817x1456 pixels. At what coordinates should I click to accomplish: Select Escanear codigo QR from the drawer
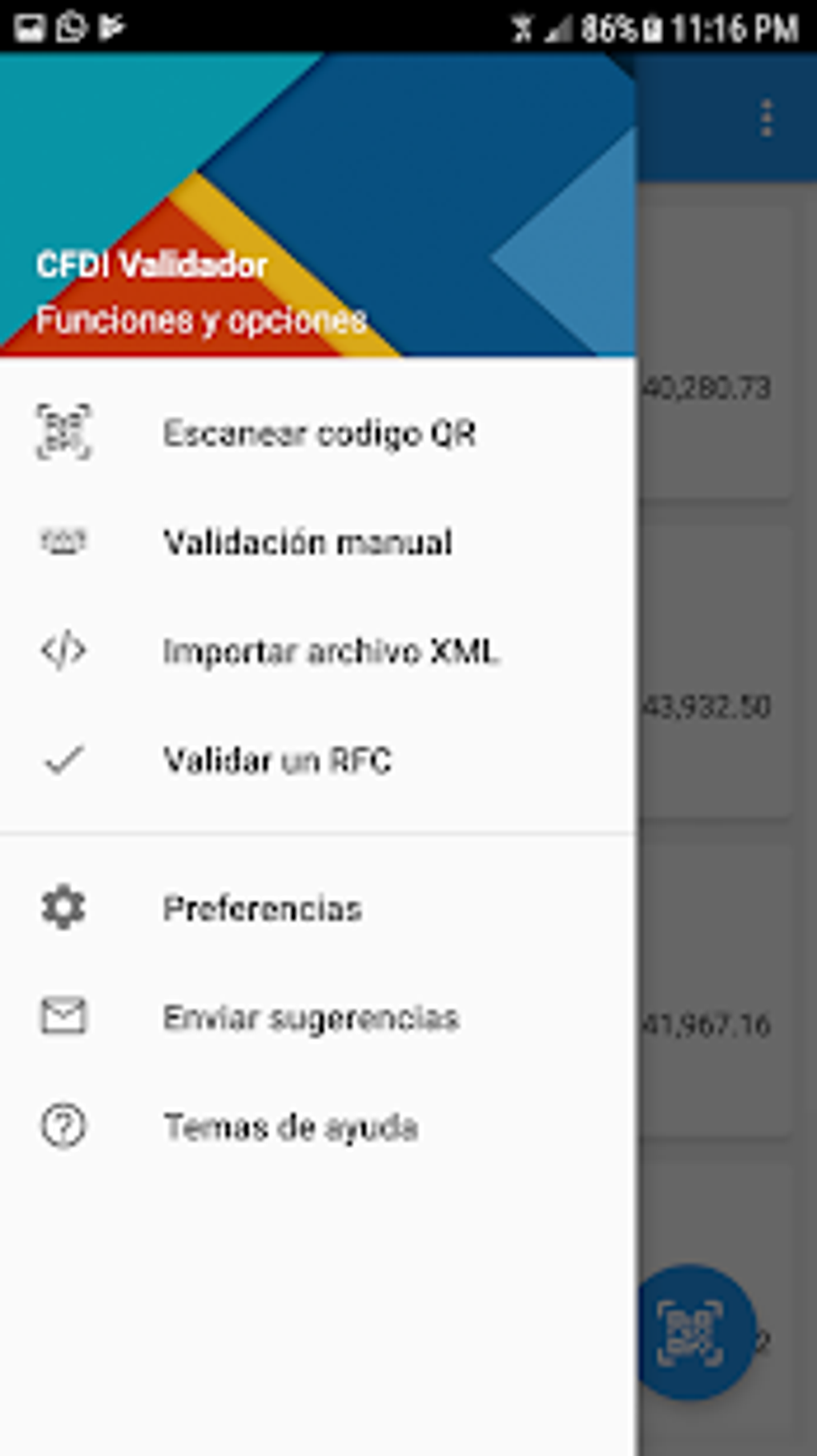pos(319,434)
